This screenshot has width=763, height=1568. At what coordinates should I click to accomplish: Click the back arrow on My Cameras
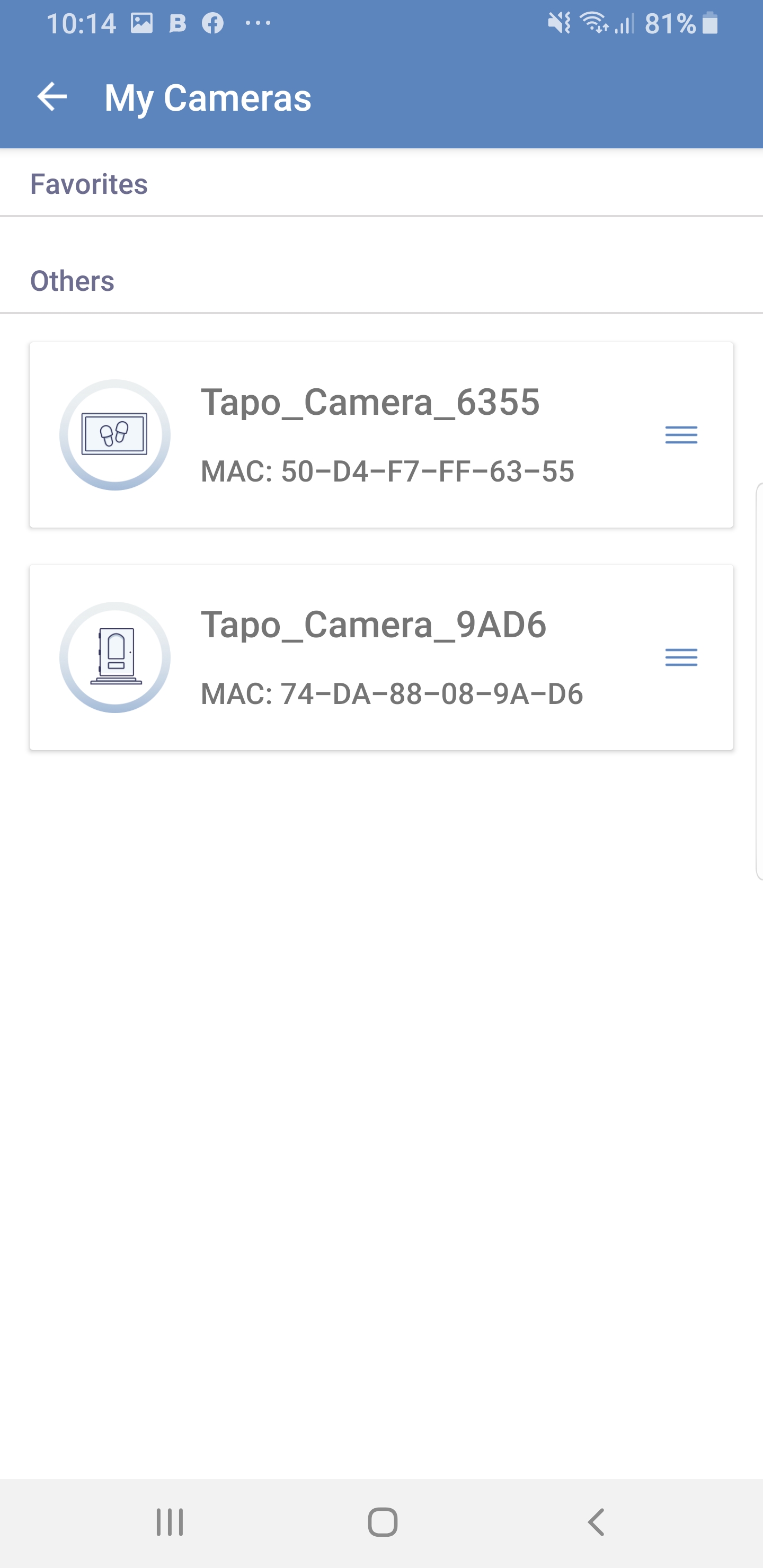coord(51,97)
